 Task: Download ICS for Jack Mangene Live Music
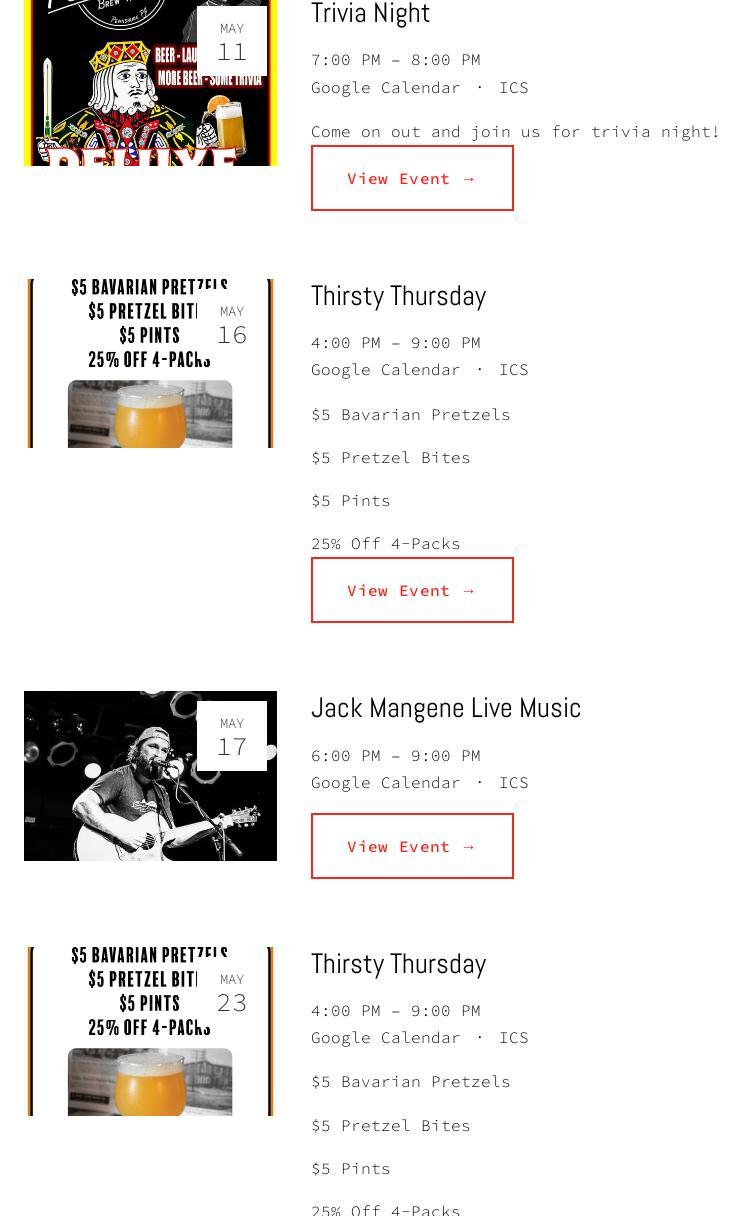click(513, 783)
